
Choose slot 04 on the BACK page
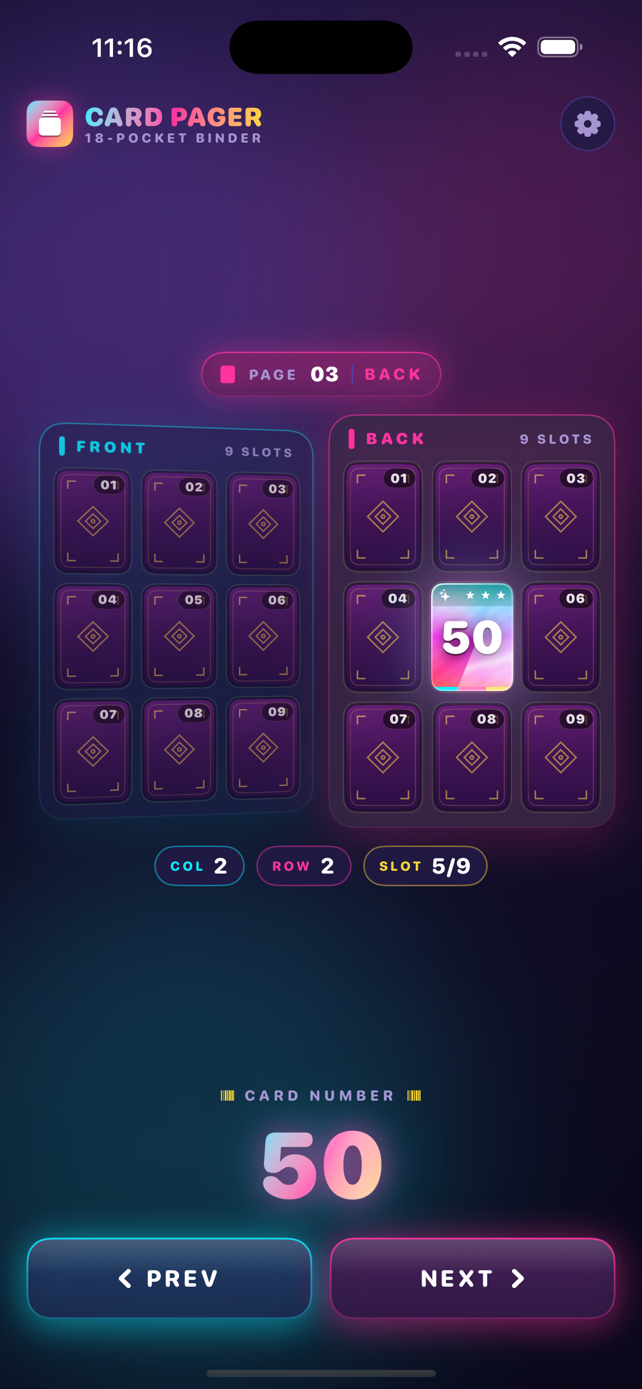[x=383, y=637]
